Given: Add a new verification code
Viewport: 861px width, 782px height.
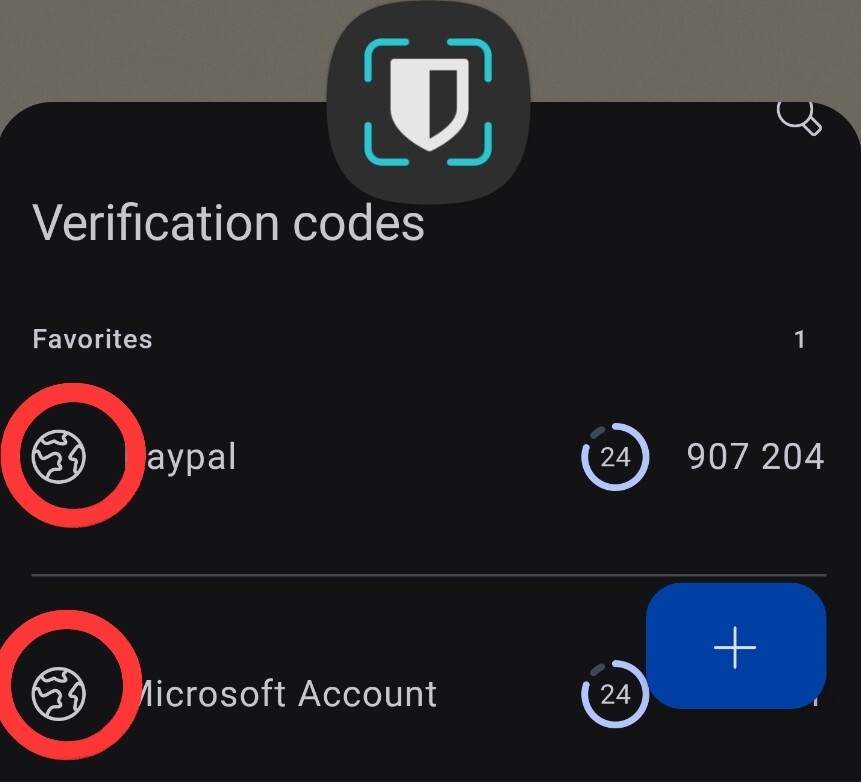Looking at the screenshot, I should 735,647.
